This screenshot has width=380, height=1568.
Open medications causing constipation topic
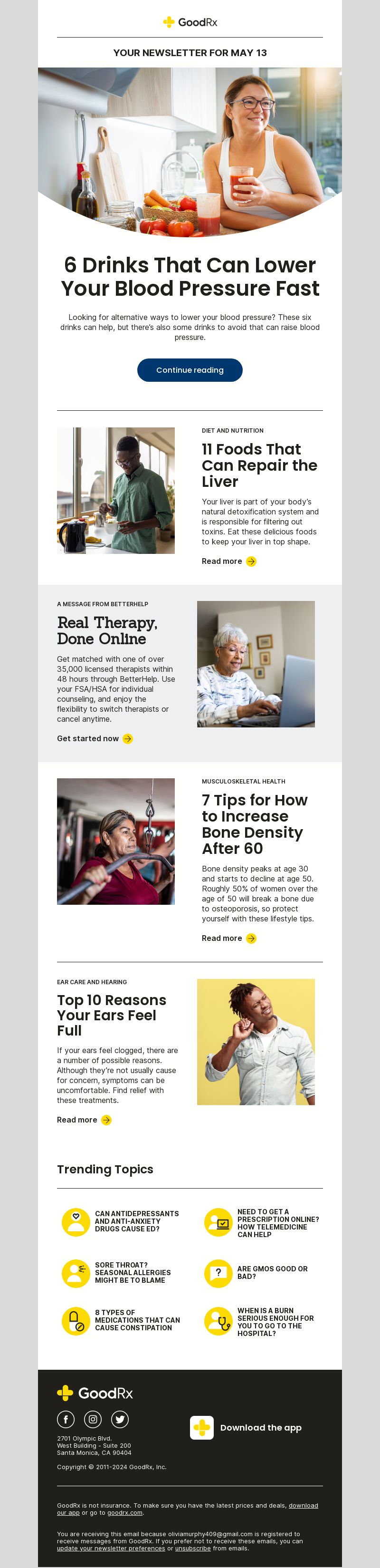click(137, 1320)
